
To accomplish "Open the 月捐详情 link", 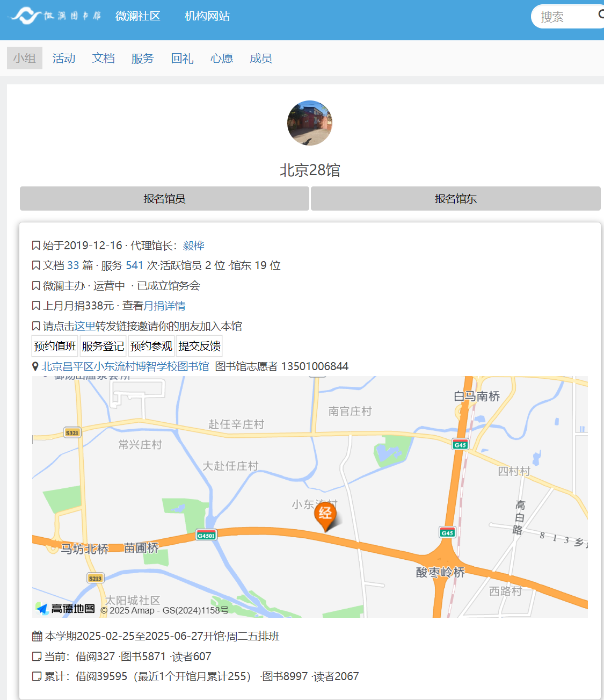I will [x=164, y=306].
